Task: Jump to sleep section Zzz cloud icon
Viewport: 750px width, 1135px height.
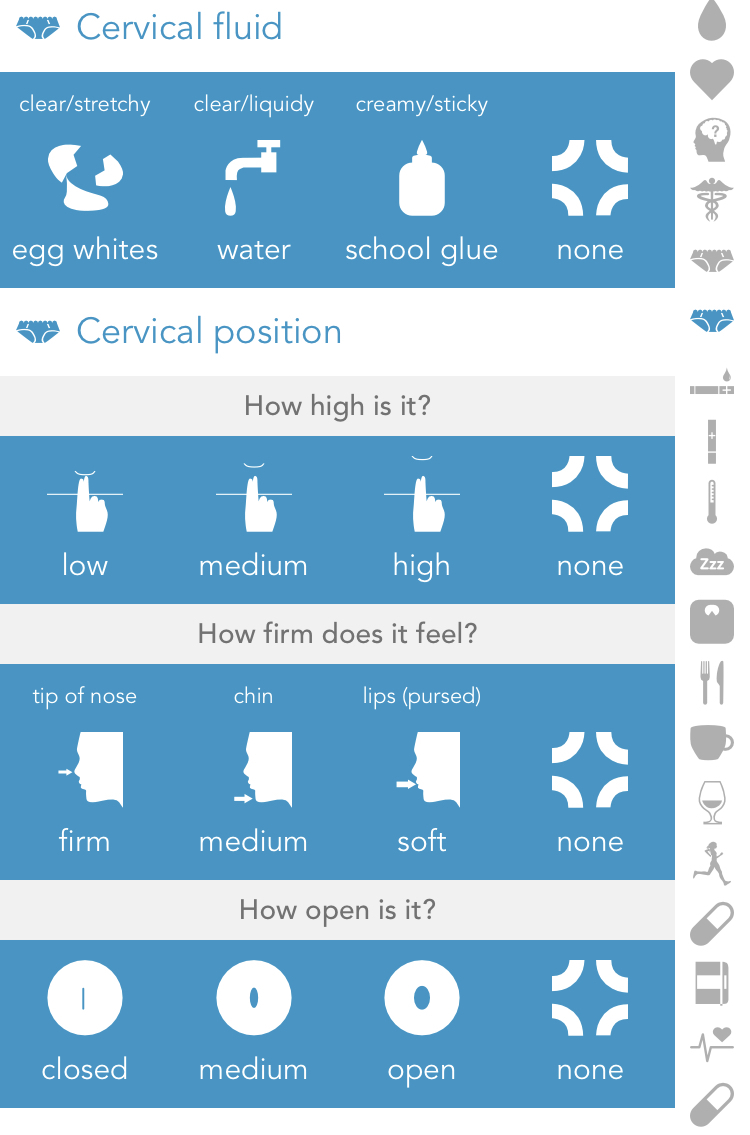Action: (712, 562)
